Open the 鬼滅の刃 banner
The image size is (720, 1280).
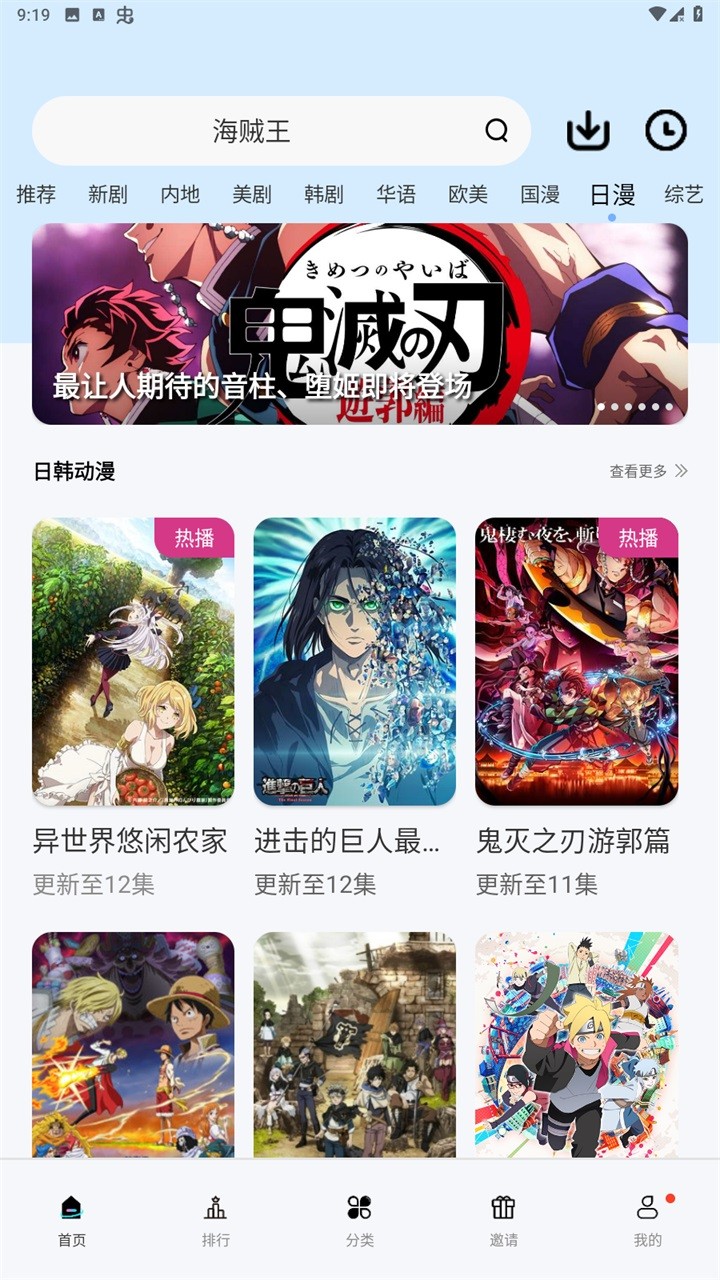point(360,323)
